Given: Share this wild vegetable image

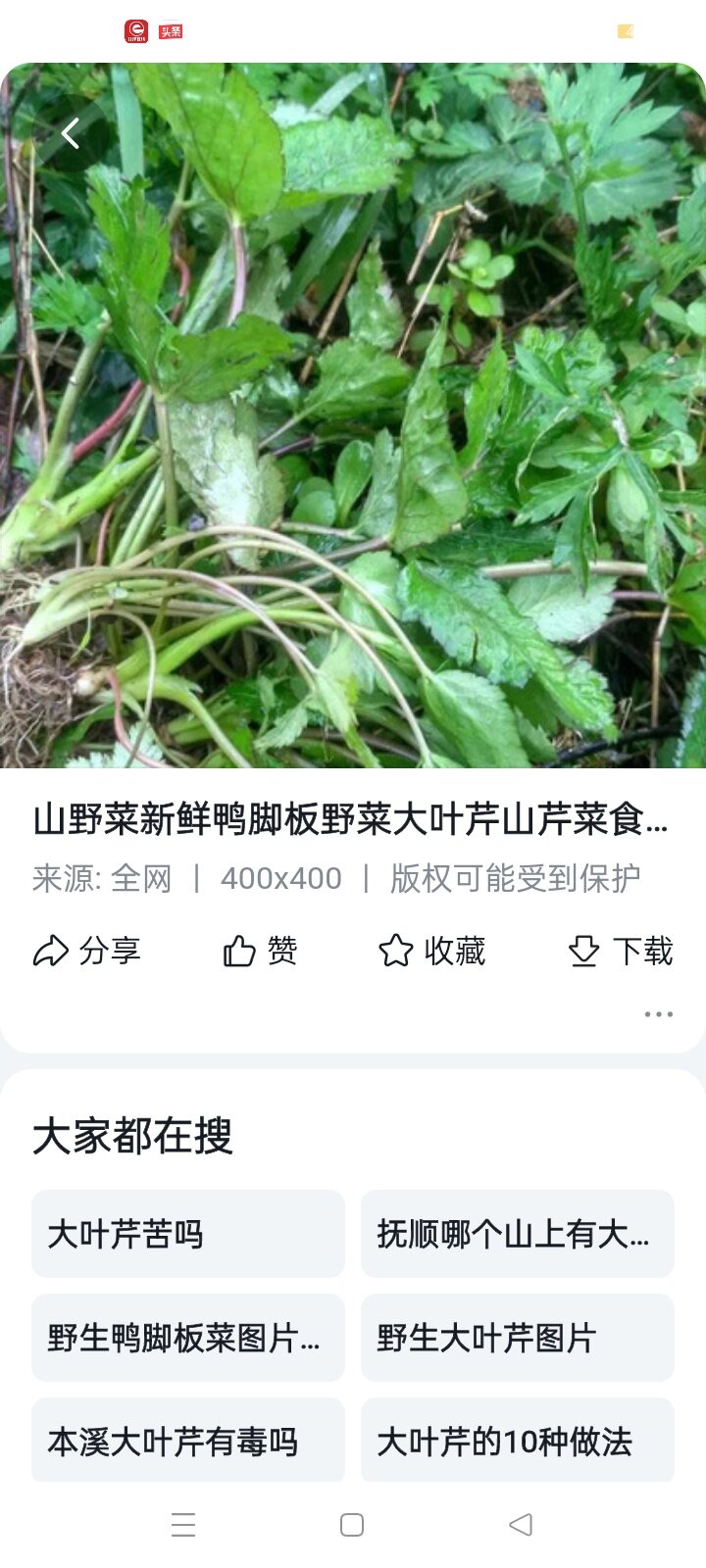Looking at the screenshot, I should pyautogui.click(x=87, y=951).
